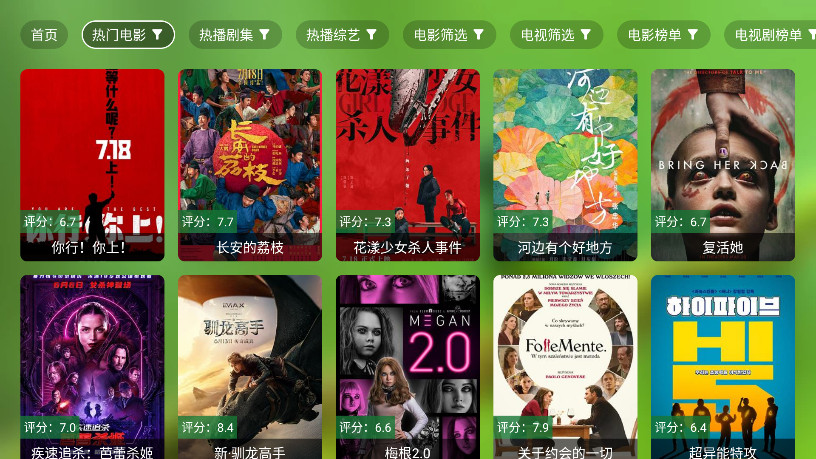Open the movie 关于约会的一切
This screenshot has width=816, height=459.
565,368
